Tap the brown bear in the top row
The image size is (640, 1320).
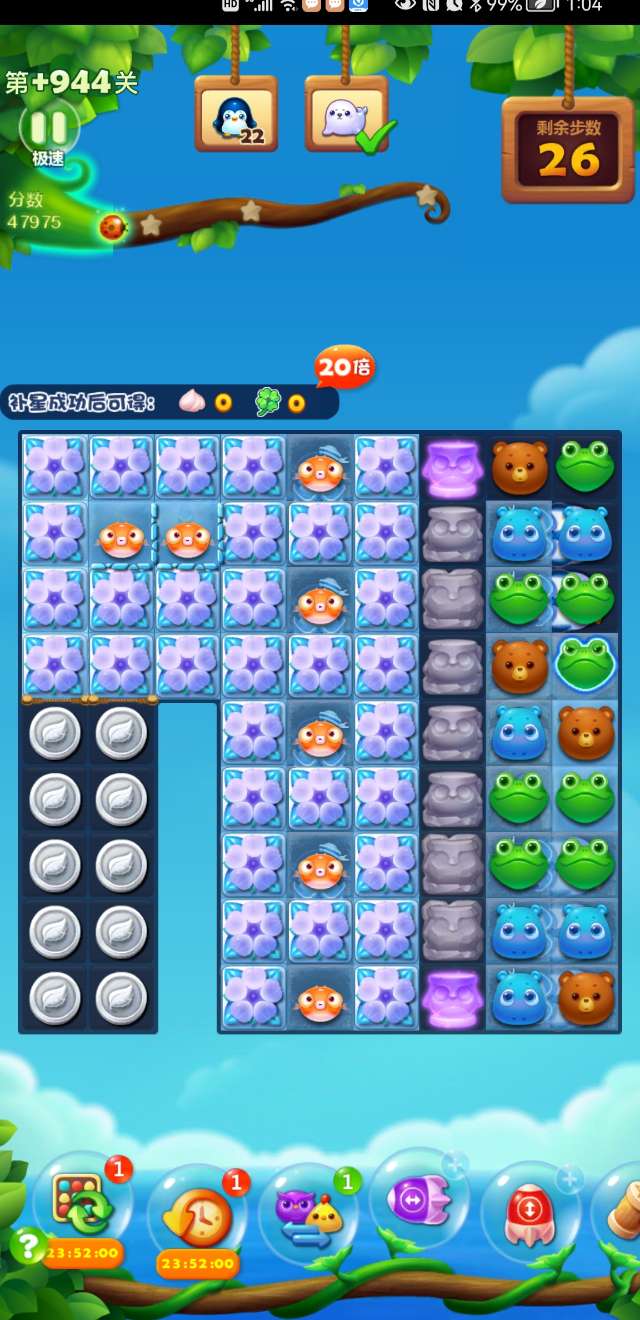coord(519,465)
